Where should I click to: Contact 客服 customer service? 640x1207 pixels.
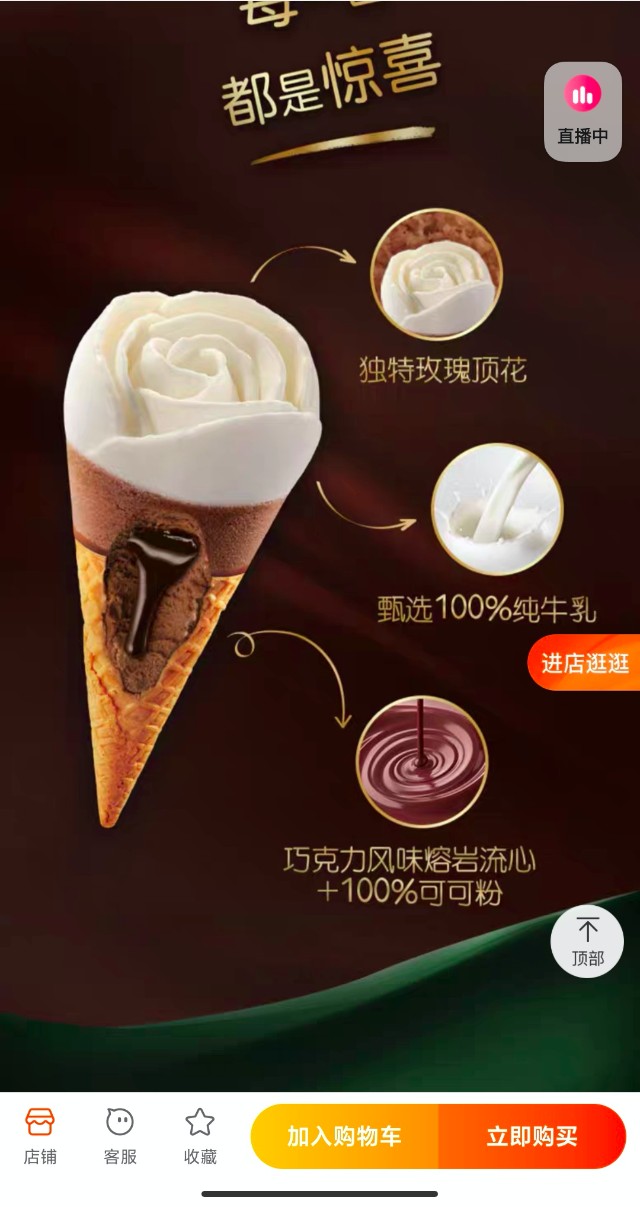coord(120,1136)
